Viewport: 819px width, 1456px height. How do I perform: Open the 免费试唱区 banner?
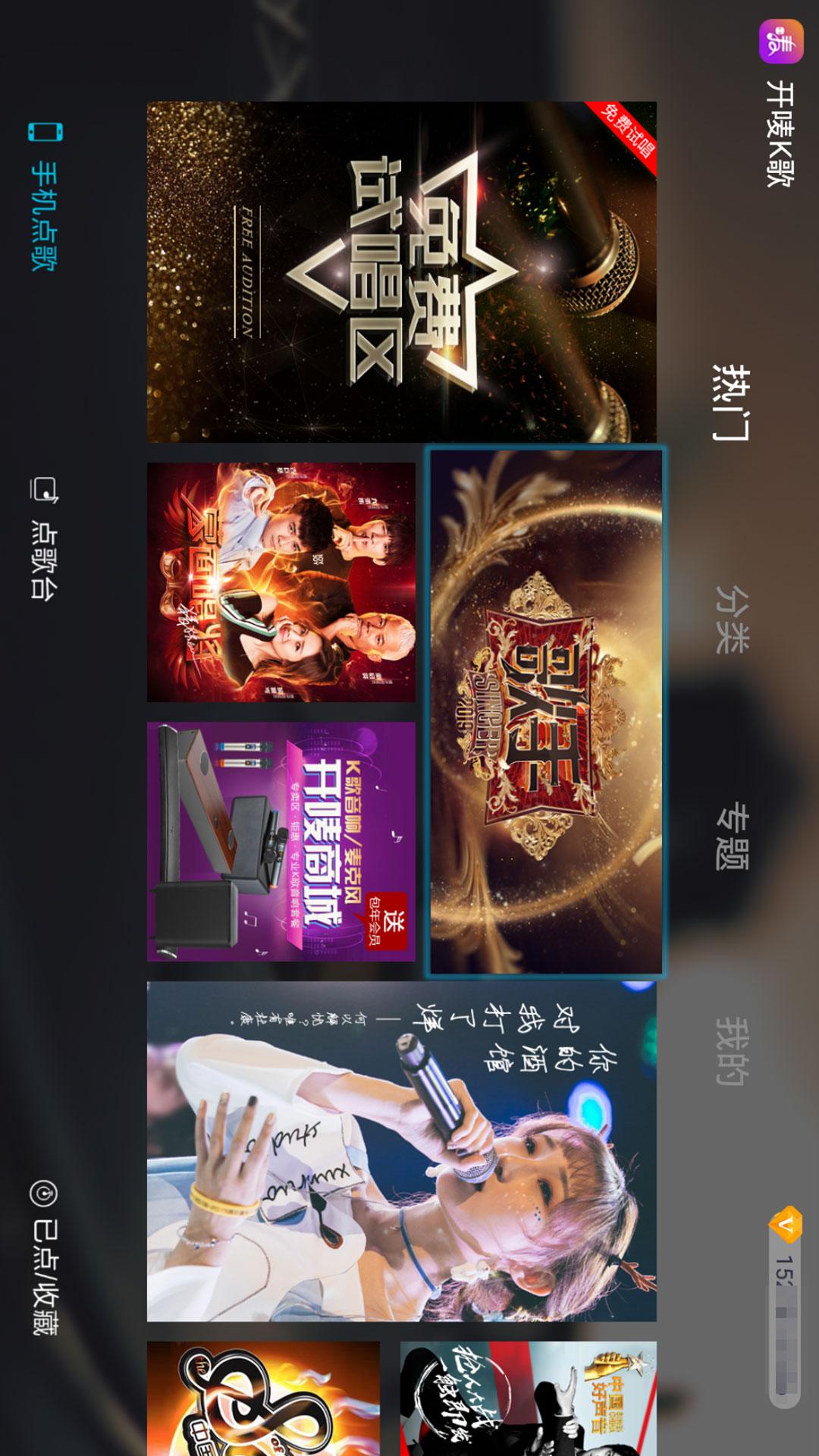coord(401,272)
